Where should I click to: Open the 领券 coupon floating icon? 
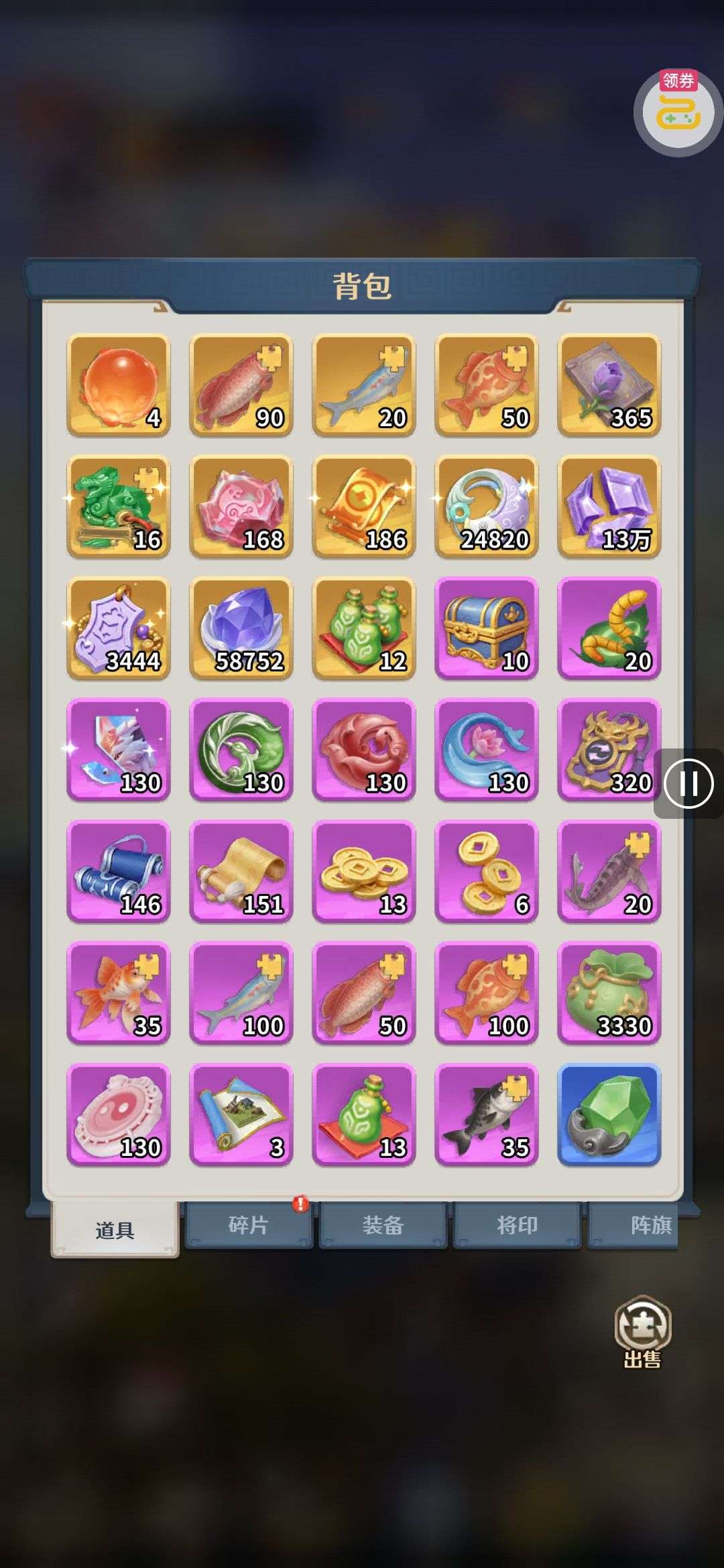(x=678, y=112)
